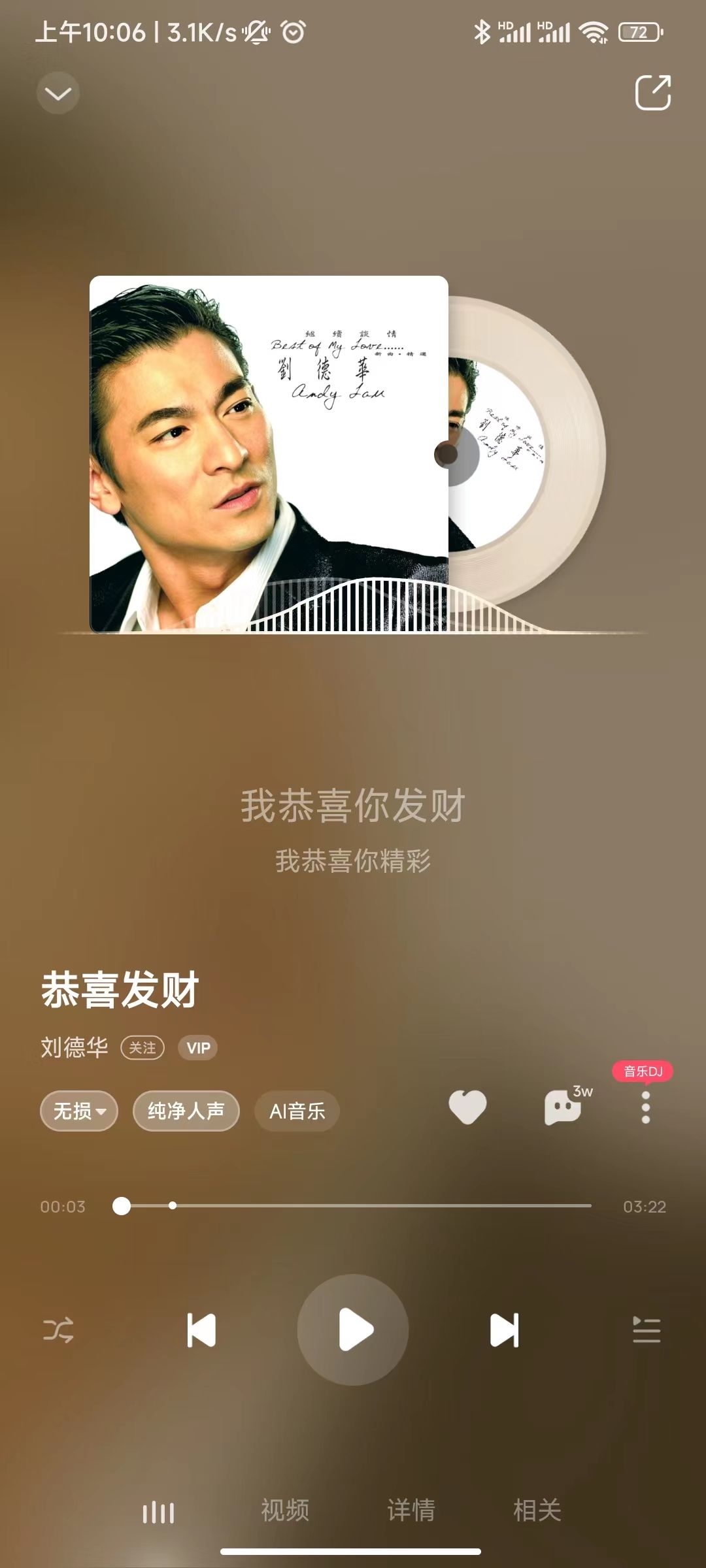Switch to the 详情 tab
Viewport: 706px width, 1568px height.
[411, 1511]
